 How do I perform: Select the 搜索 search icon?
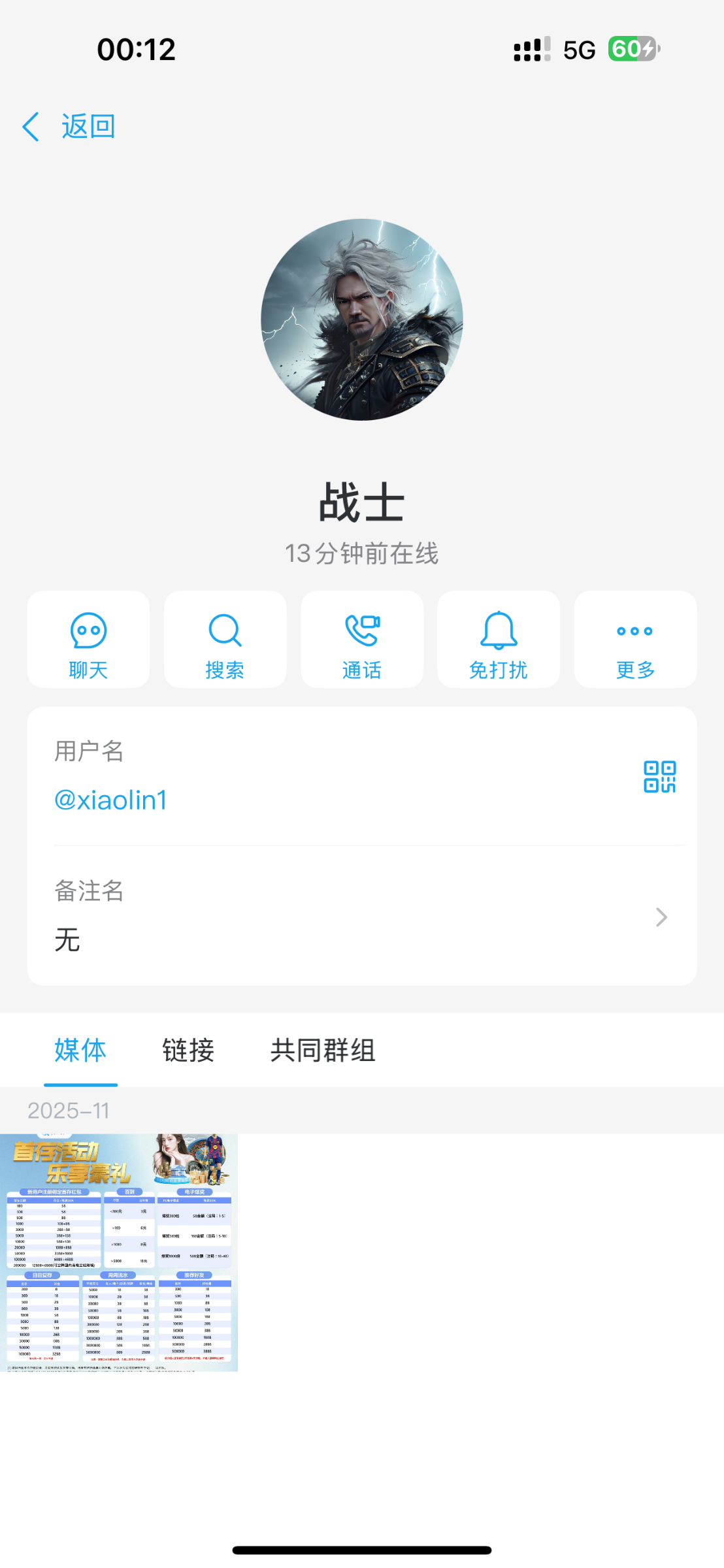pos(225,640)
